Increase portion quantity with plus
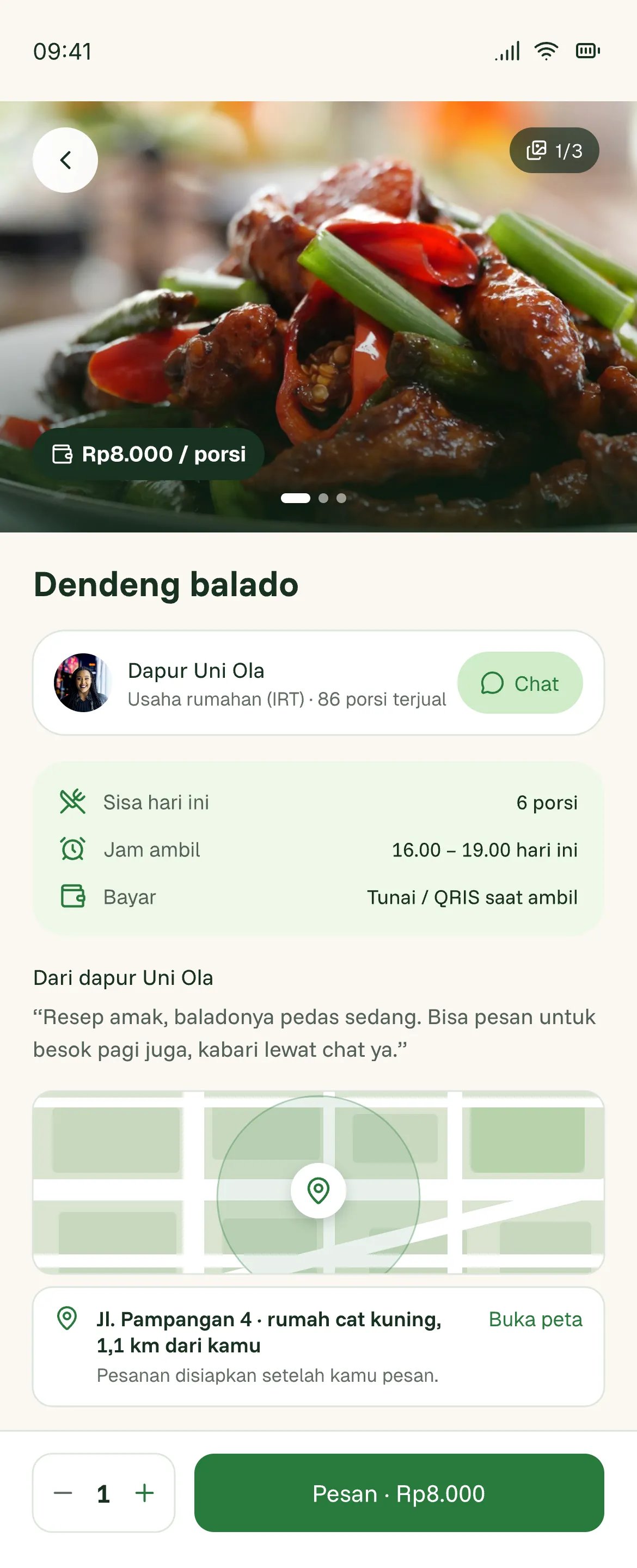The image size is (637, 1568). (x=144, y=1492)
